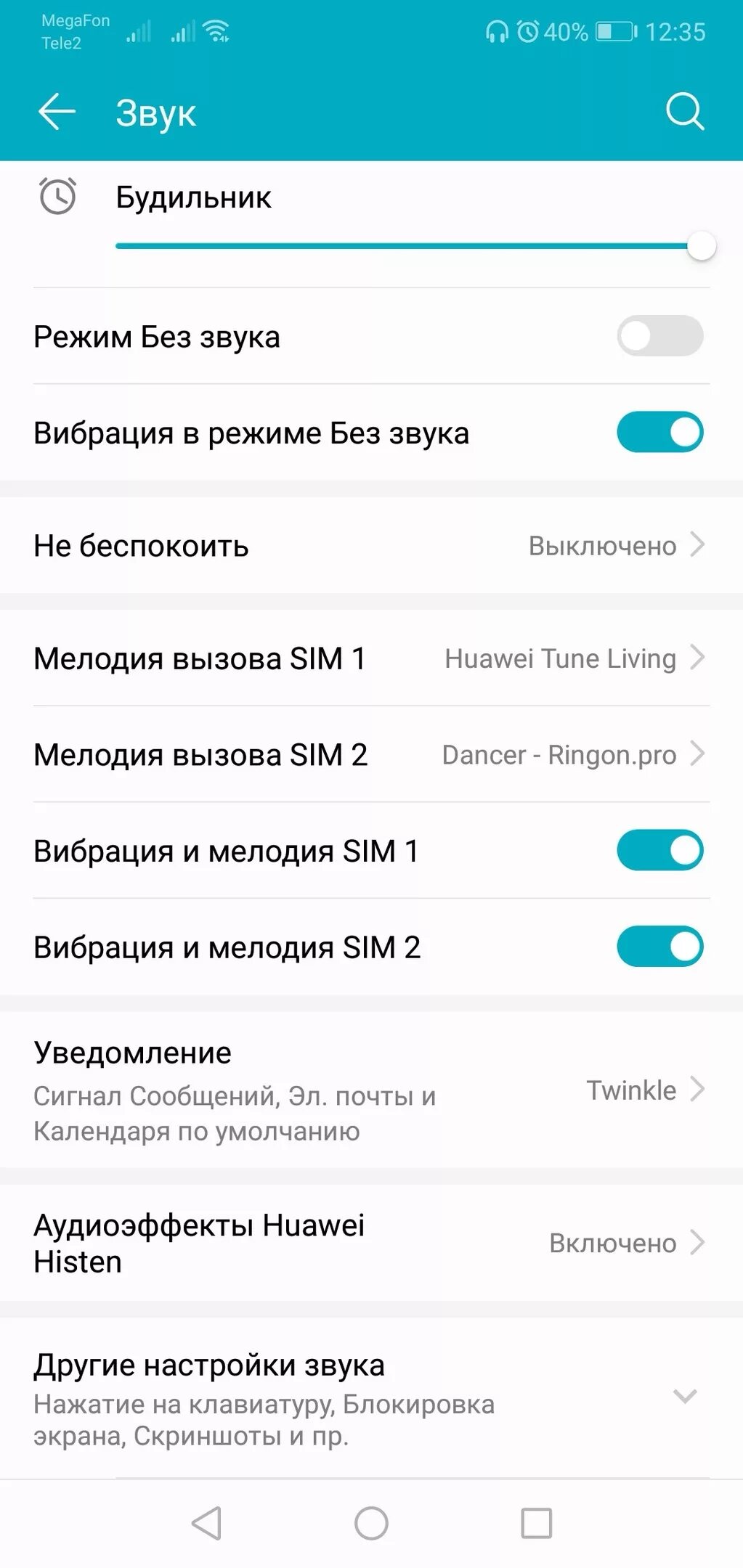Change Мелодия вызова SIM 2
The height and width of the screenshot is (1568, 743).
point(370,755)
